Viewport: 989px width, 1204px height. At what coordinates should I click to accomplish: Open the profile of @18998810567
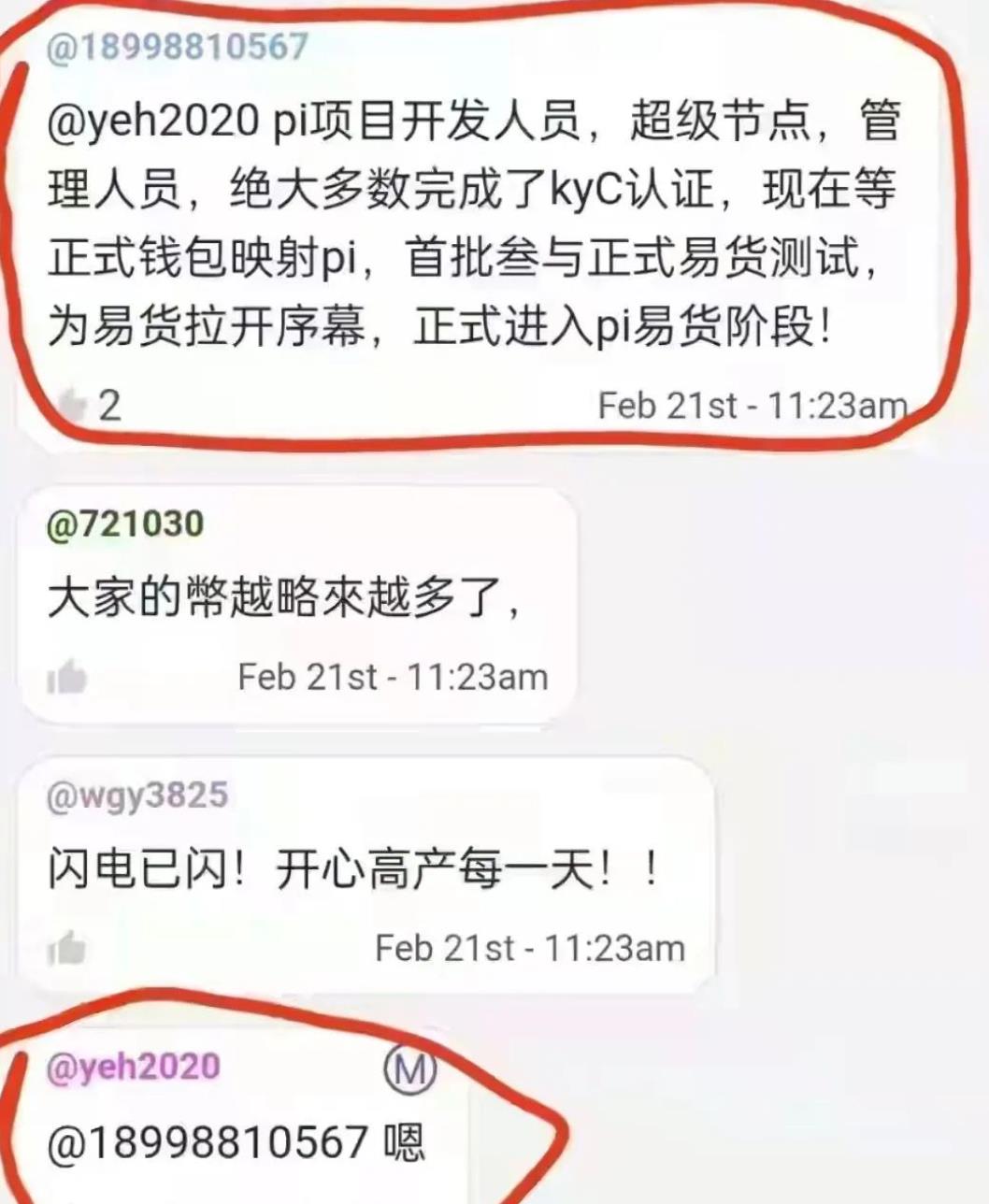point(177,46)
